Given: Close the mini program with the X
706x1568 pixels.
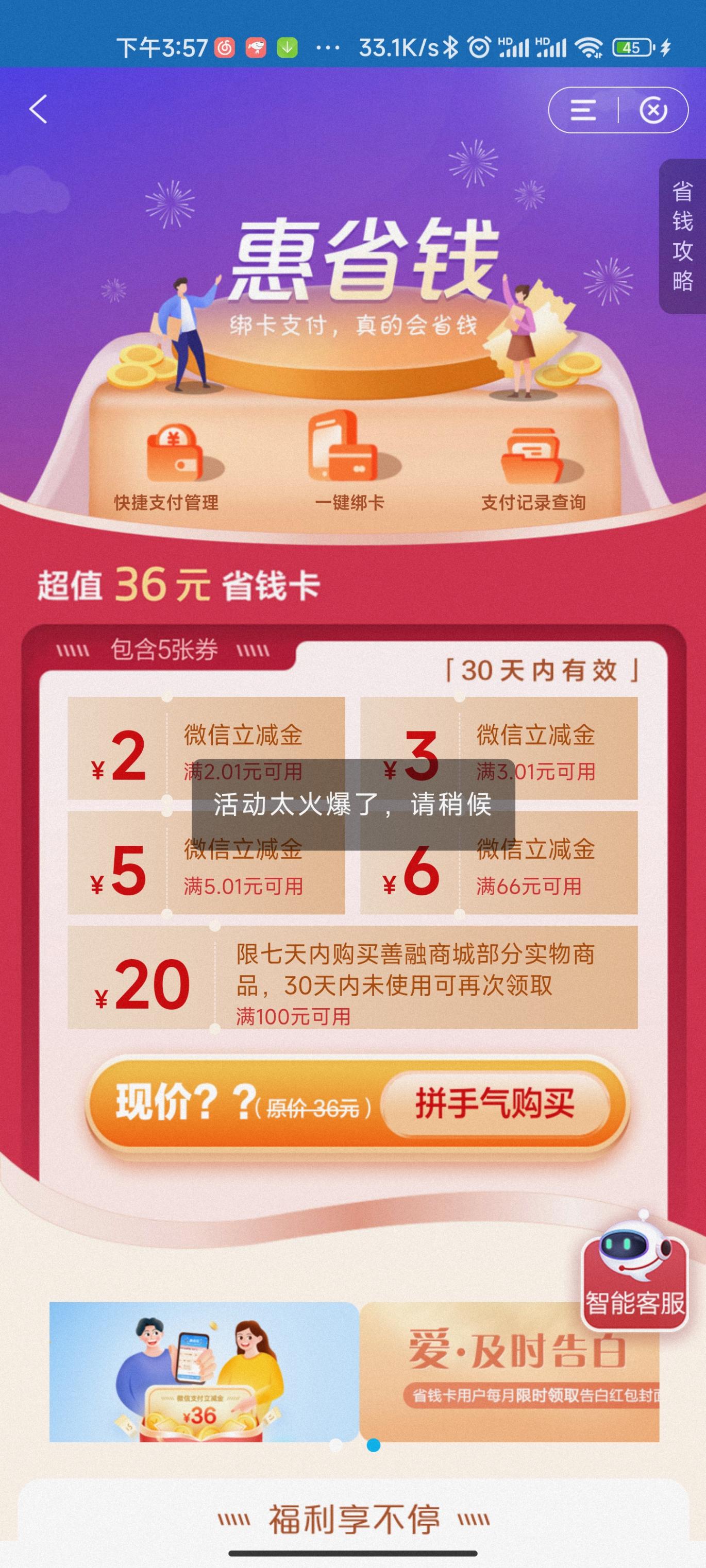Looking at the screenshot, I should pos(653,110).
